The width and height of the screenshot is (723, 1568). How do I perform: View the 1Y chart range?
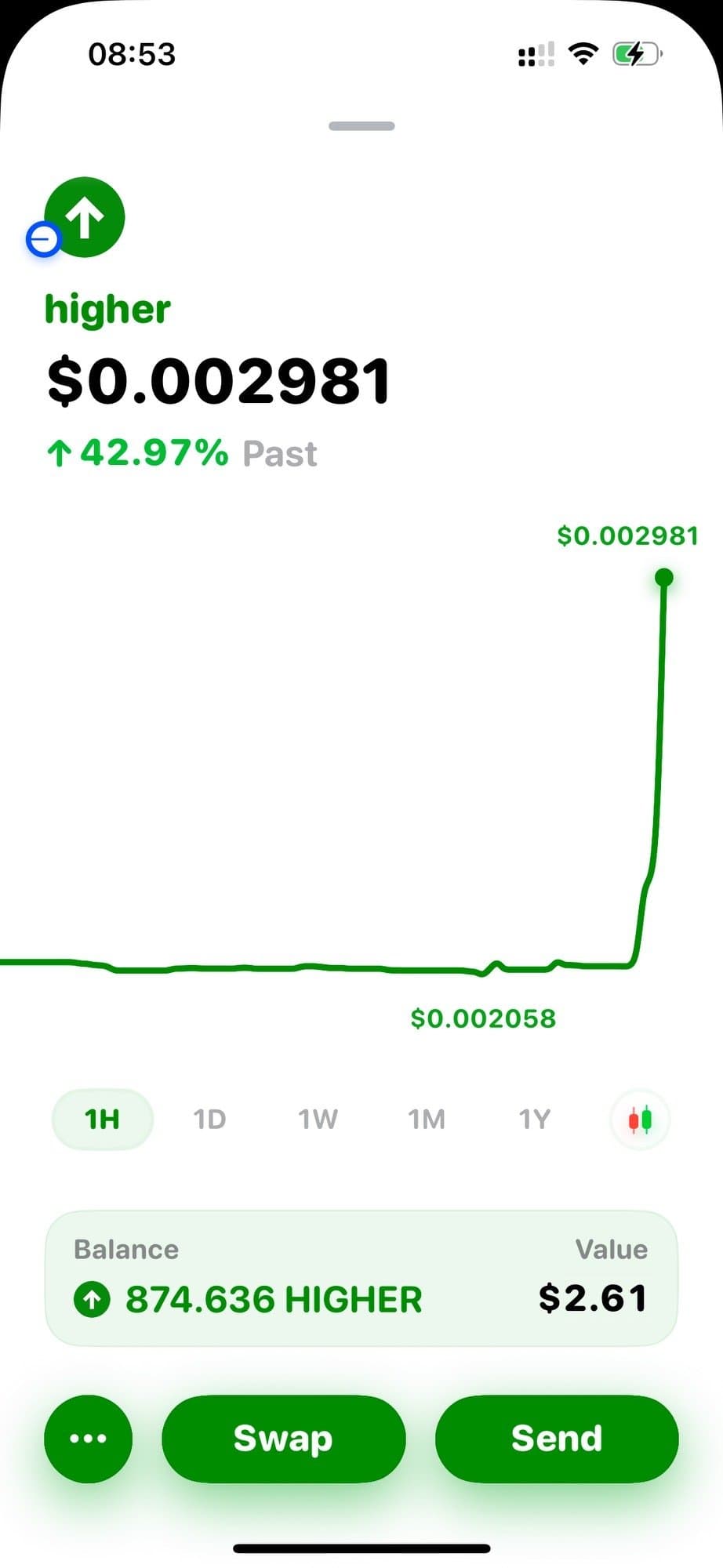[x=534, y=1119]
